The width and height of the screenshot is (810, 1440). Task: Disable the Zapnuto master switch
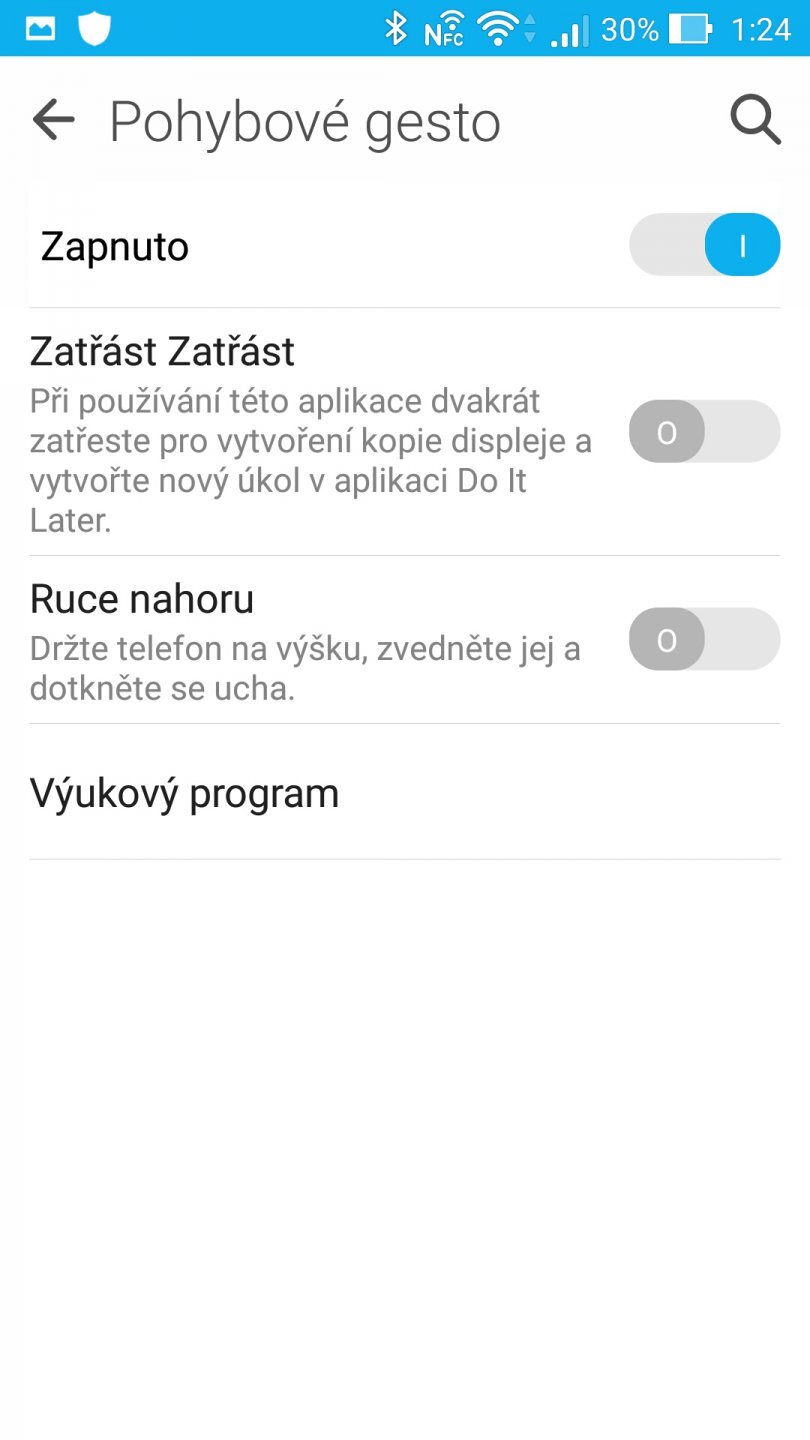[x=703, y=244]
